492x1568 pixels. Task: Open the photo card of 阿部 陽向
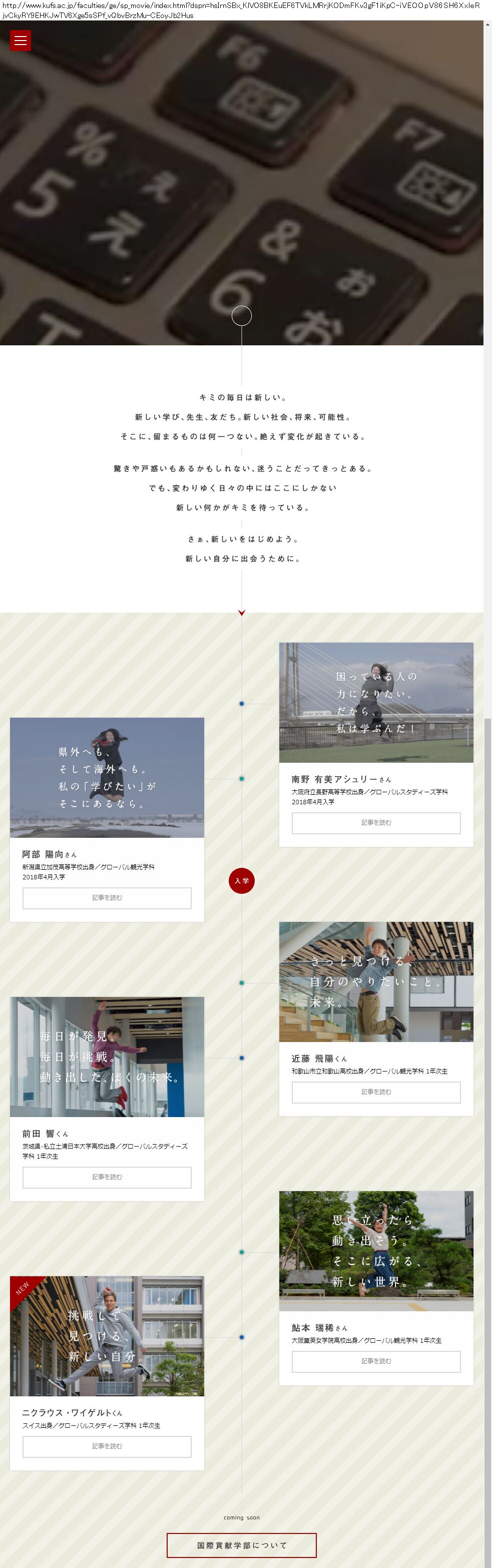[x=107, y=777]
